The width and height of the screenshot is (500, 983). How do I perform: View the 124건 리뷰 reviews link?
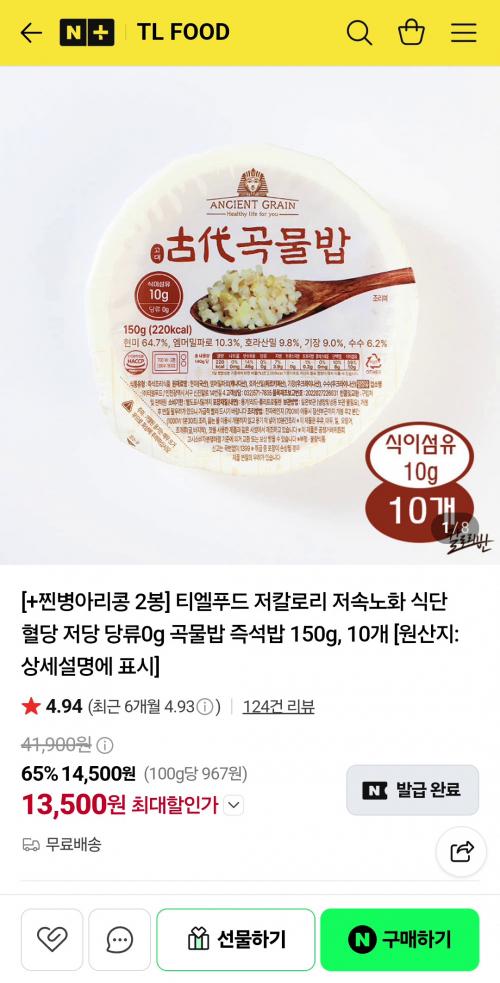pyautogui.click(x=278, y=707)
